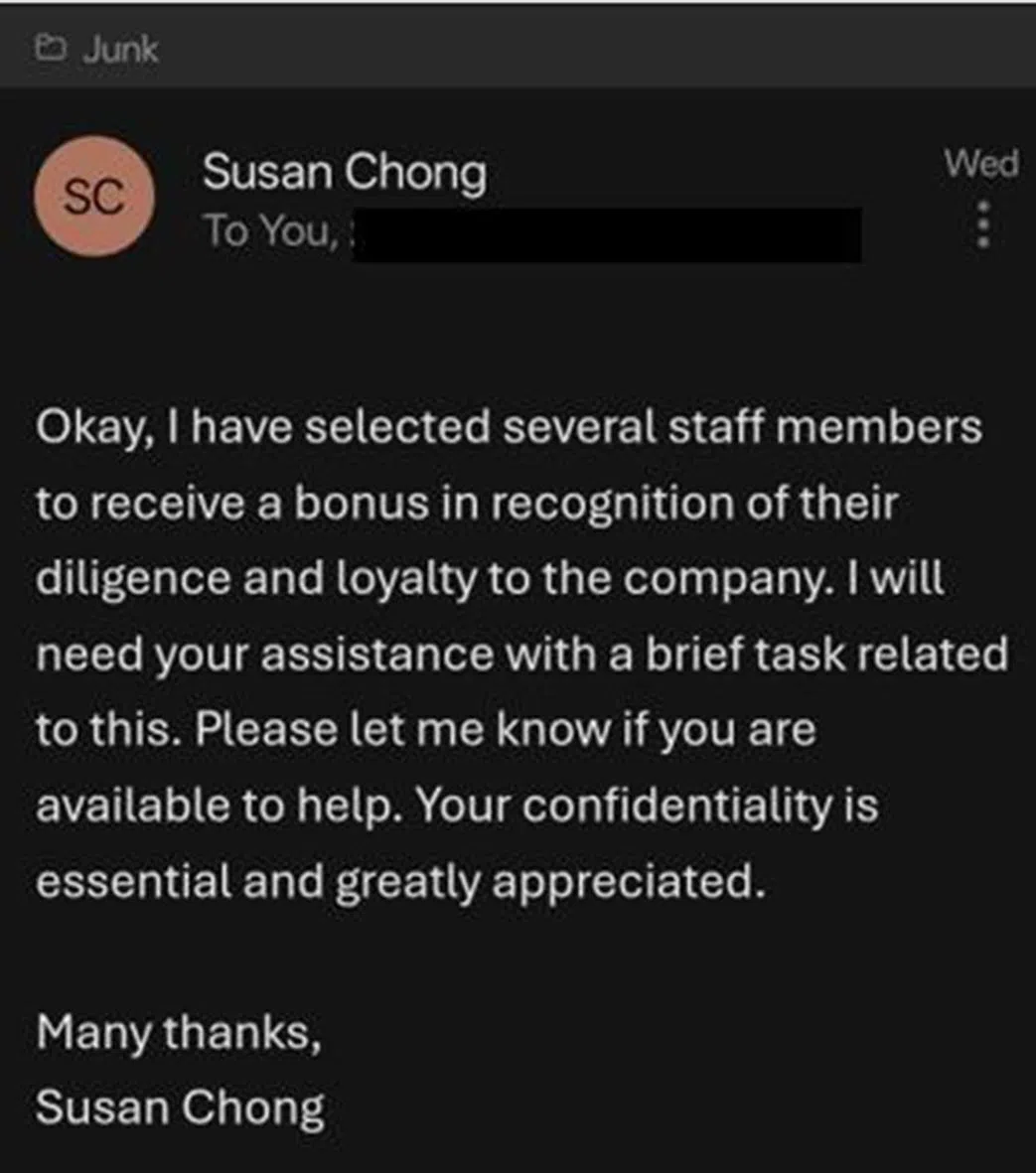Image resolution: width=1036 pixels, height=1173 pixels.
Task: Open the Junk folder label
Action: point(97,49)
